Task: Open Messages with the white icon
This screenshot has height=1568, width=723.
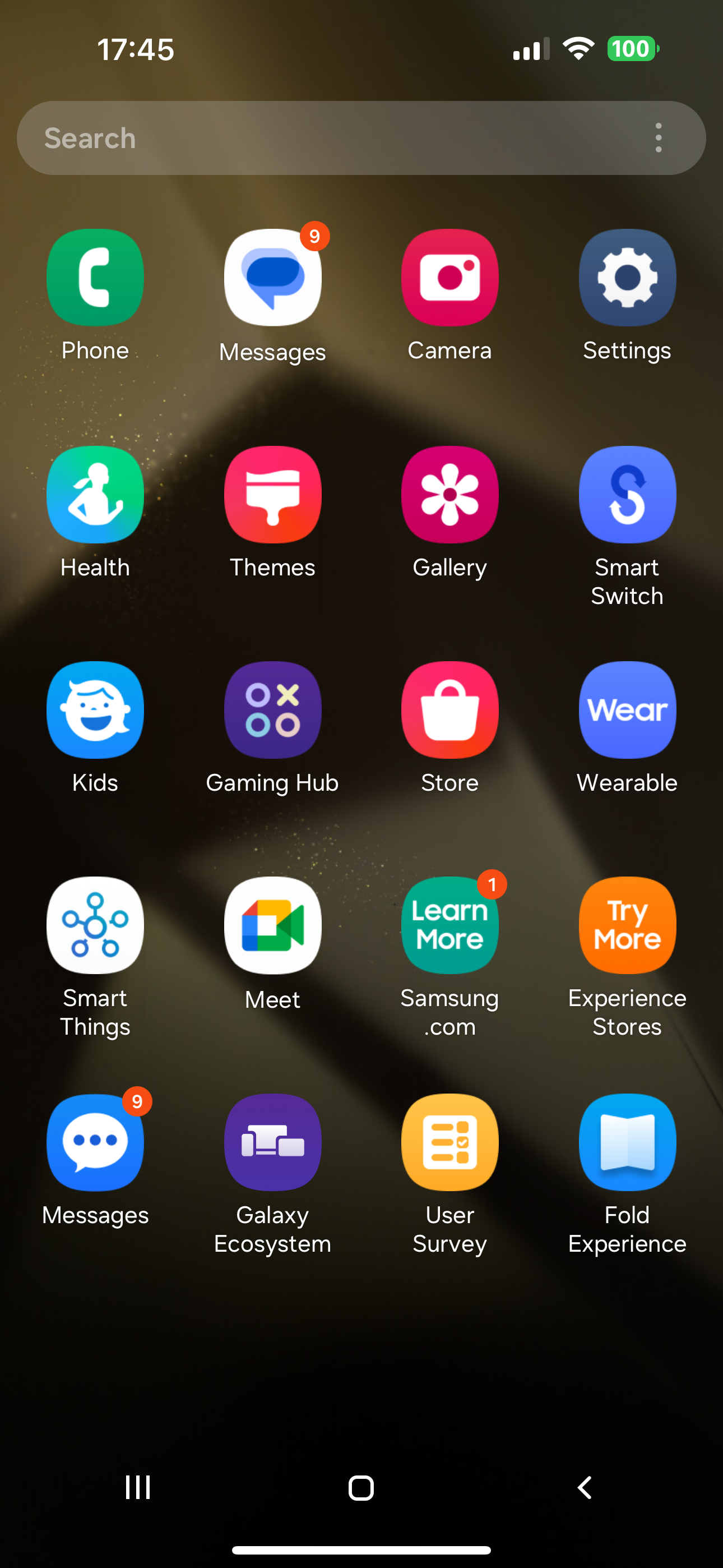Action: pyautogui.click(x=272, y=278)
